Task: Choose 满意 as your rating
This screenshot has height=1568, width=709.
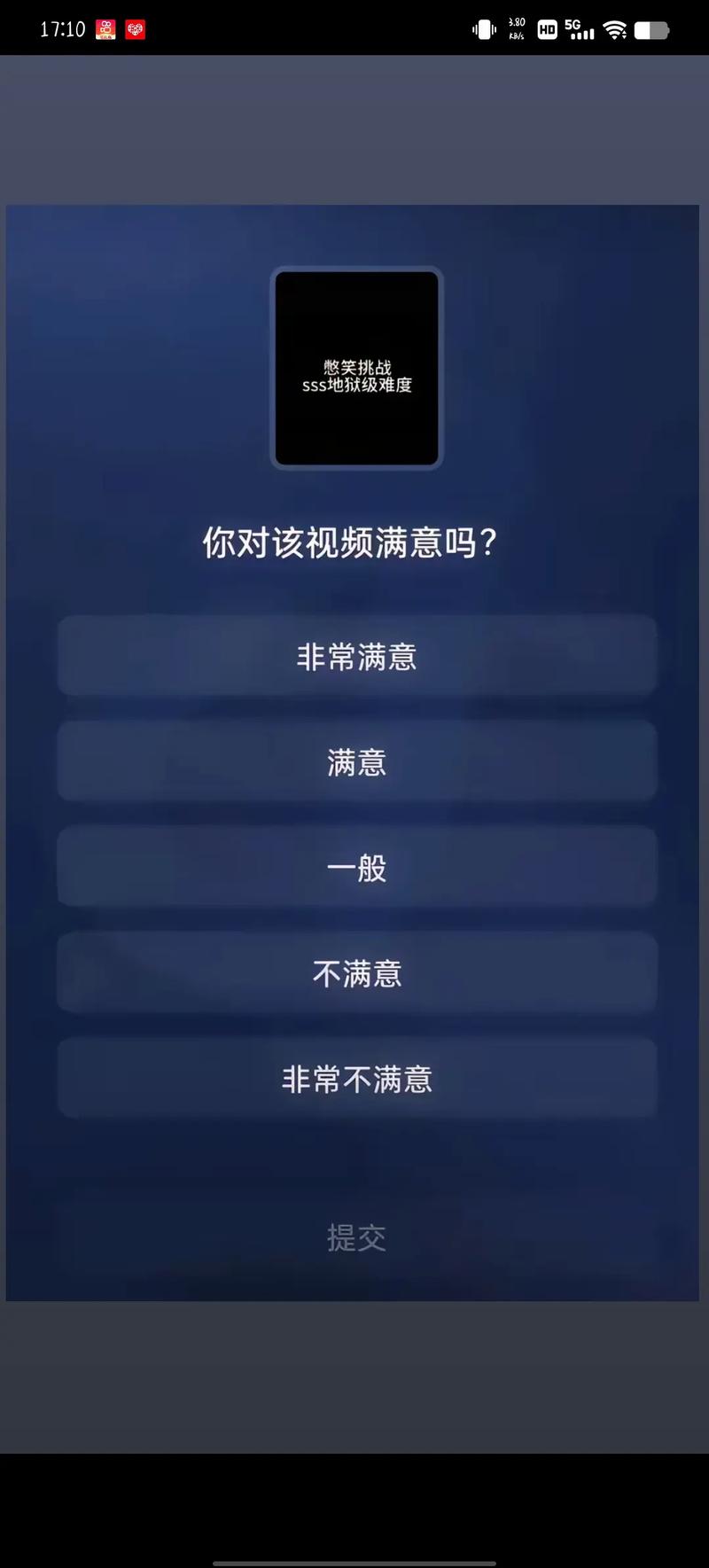Action: [356, 762]
